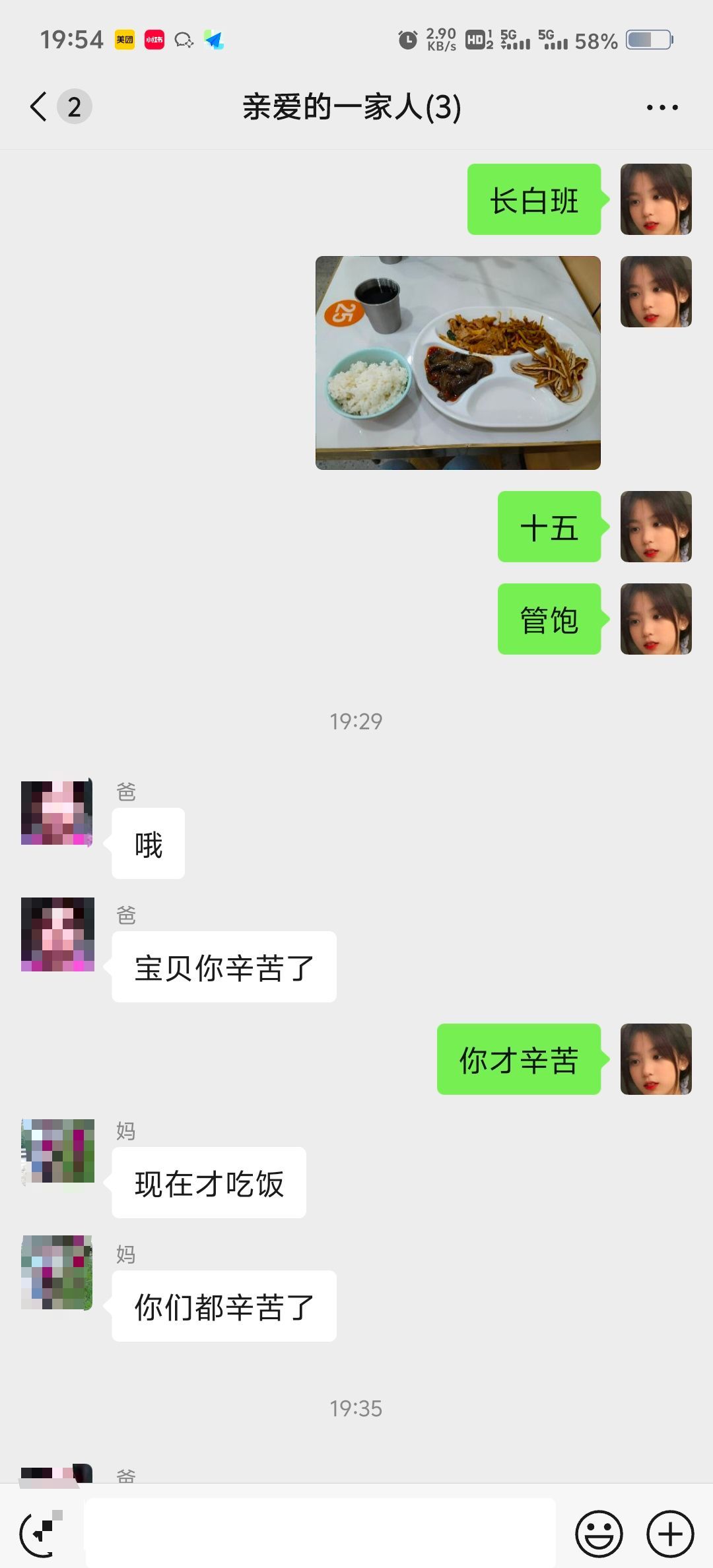View 妈's profile from the 现在才吃饭 avatar
This screenshot has height=1568, width=713.
[57, 1151]
